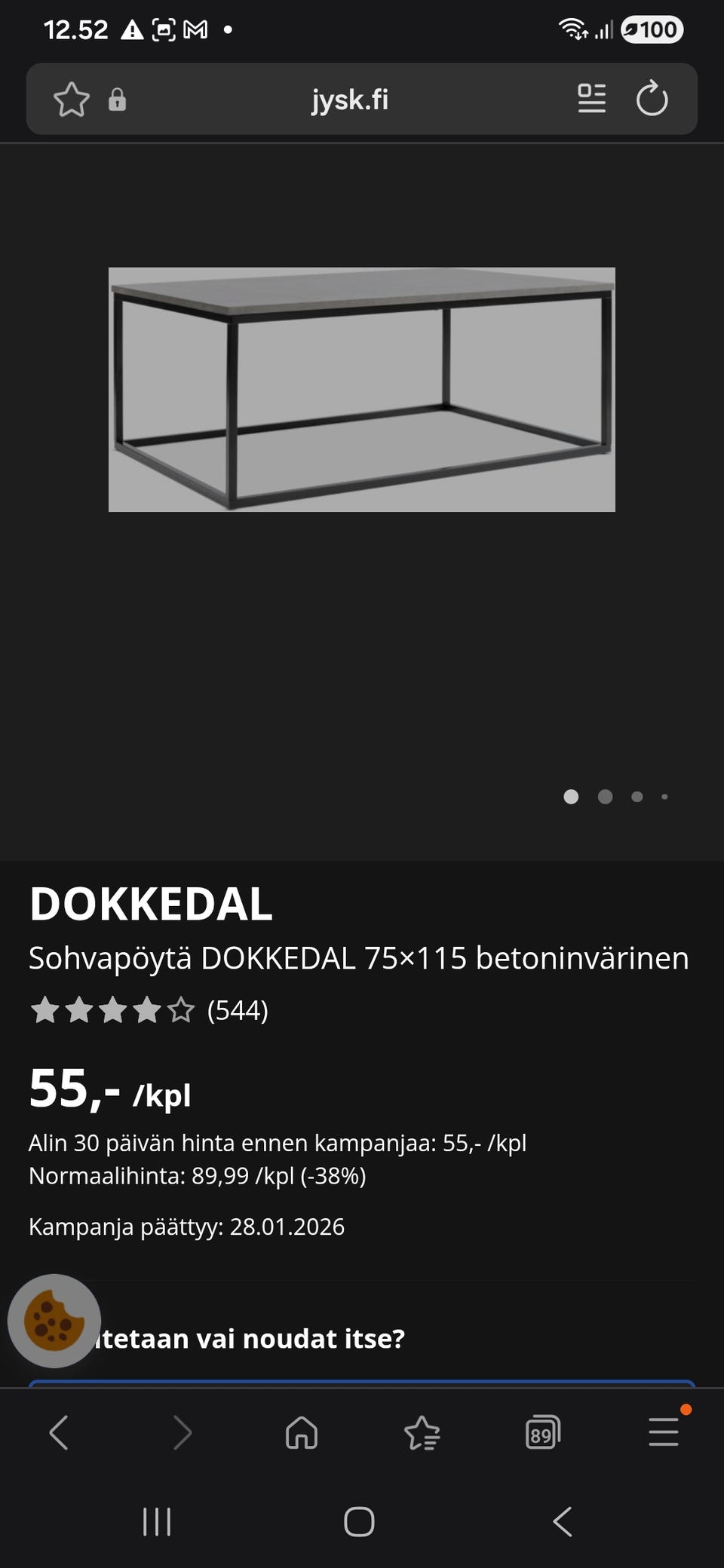Viewport: 724px width, 1568px height.
Task: Select the third carousel dot
Action: pos(637,797)
